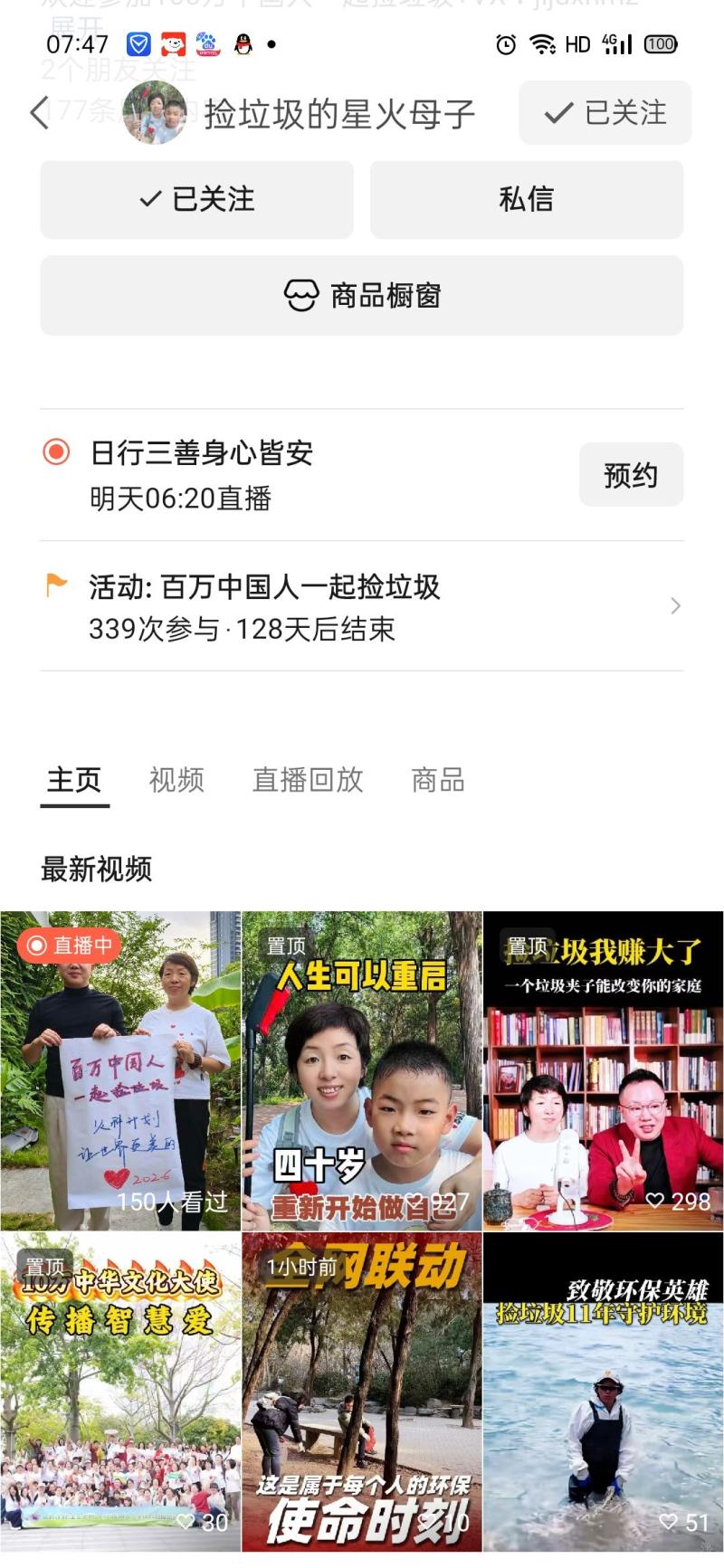The image size is (724, 1568).
Task: Open the 中华文化大使 pinned video
Action: [120, 1392]
